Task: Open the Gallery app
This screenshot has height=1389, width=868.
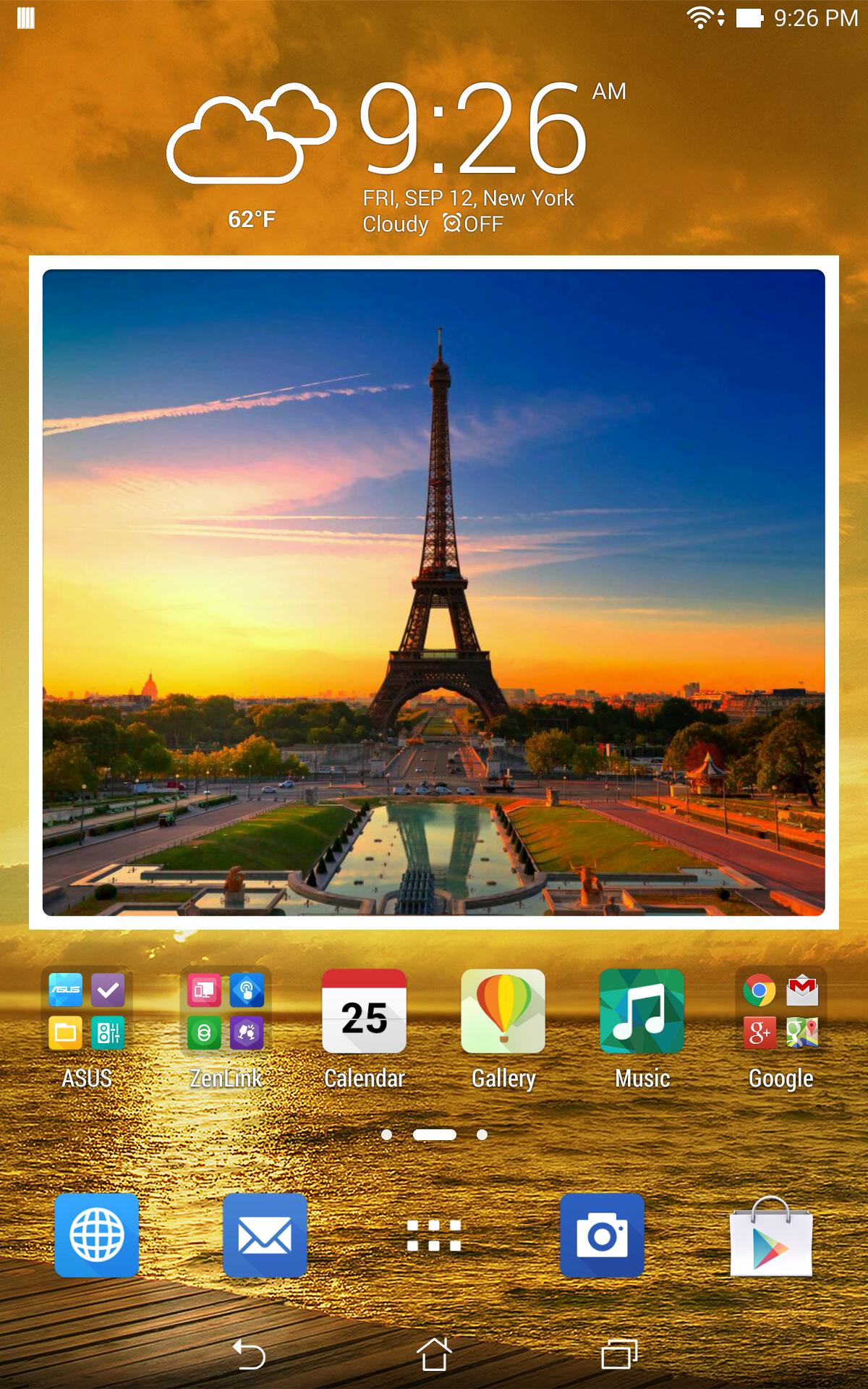Action: [x=503, y=1011]
